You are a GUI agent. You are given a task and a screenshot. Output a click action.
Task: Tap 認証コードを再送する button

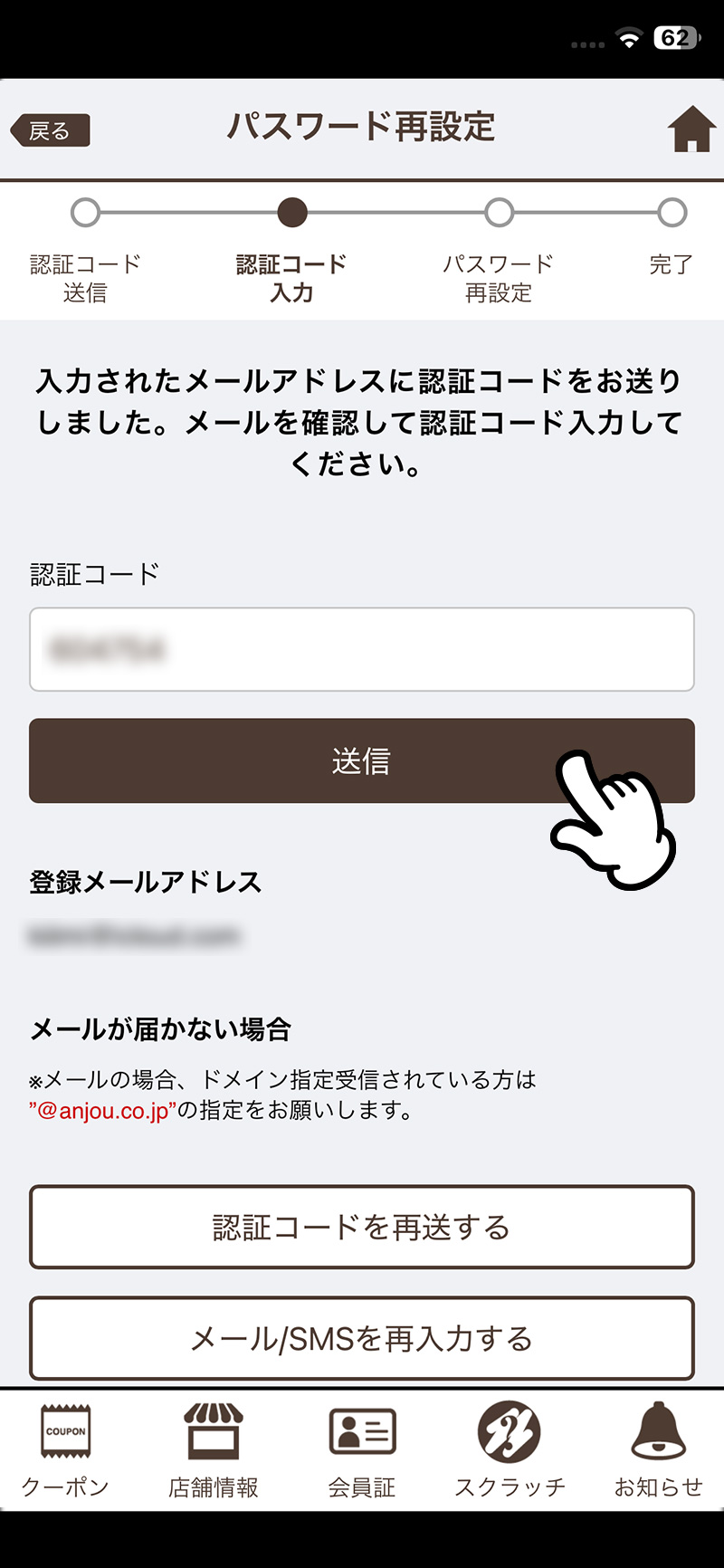click(362, 1228)
